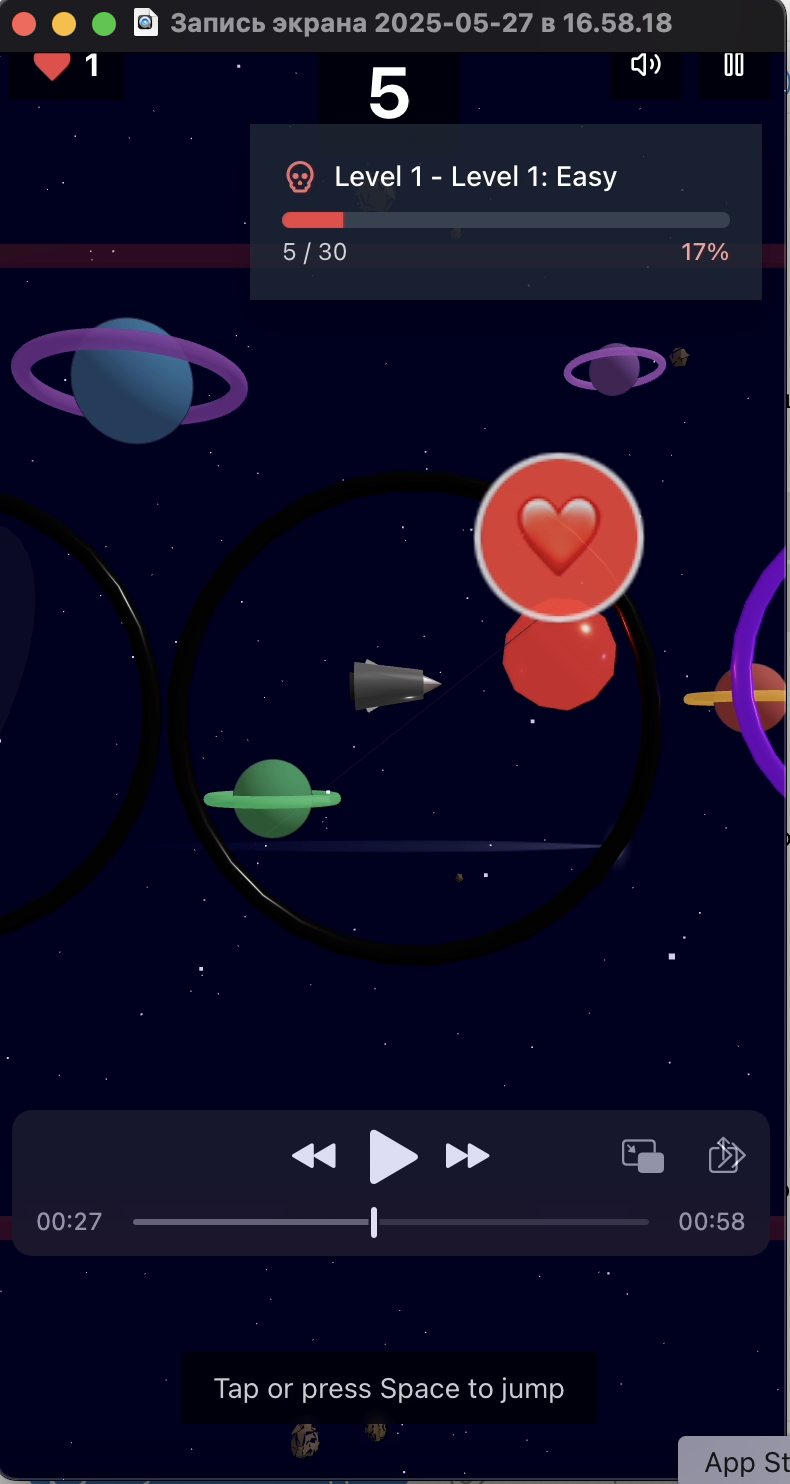Fast-forward the recording playback
The image size is (790, 1484).
click(466, 1155)
